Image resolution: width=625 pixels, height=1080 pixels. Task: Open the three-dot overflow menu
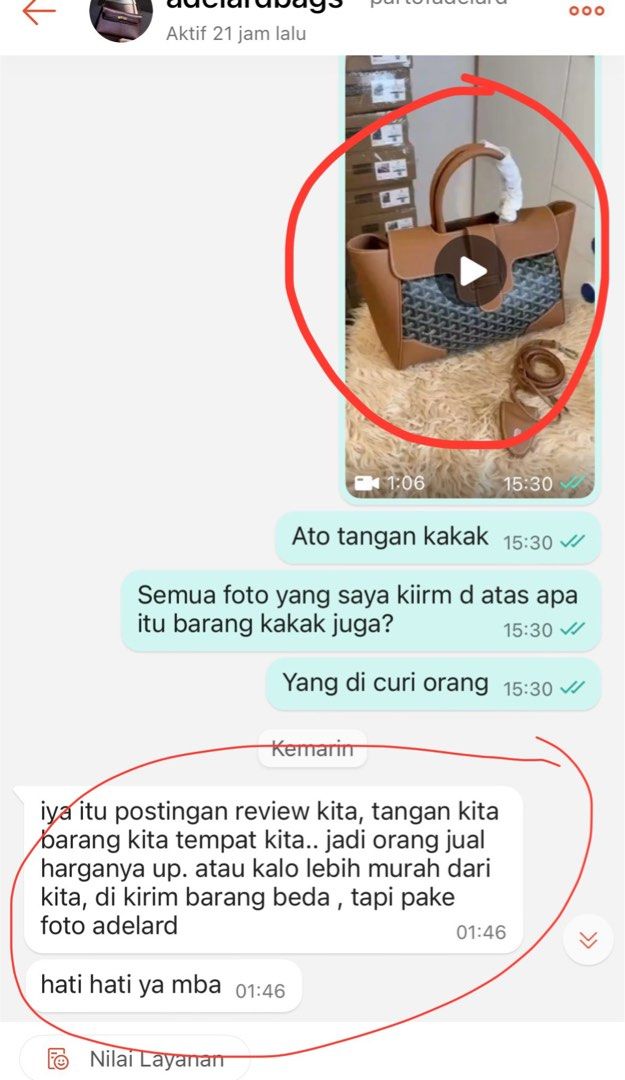(586, 11)
